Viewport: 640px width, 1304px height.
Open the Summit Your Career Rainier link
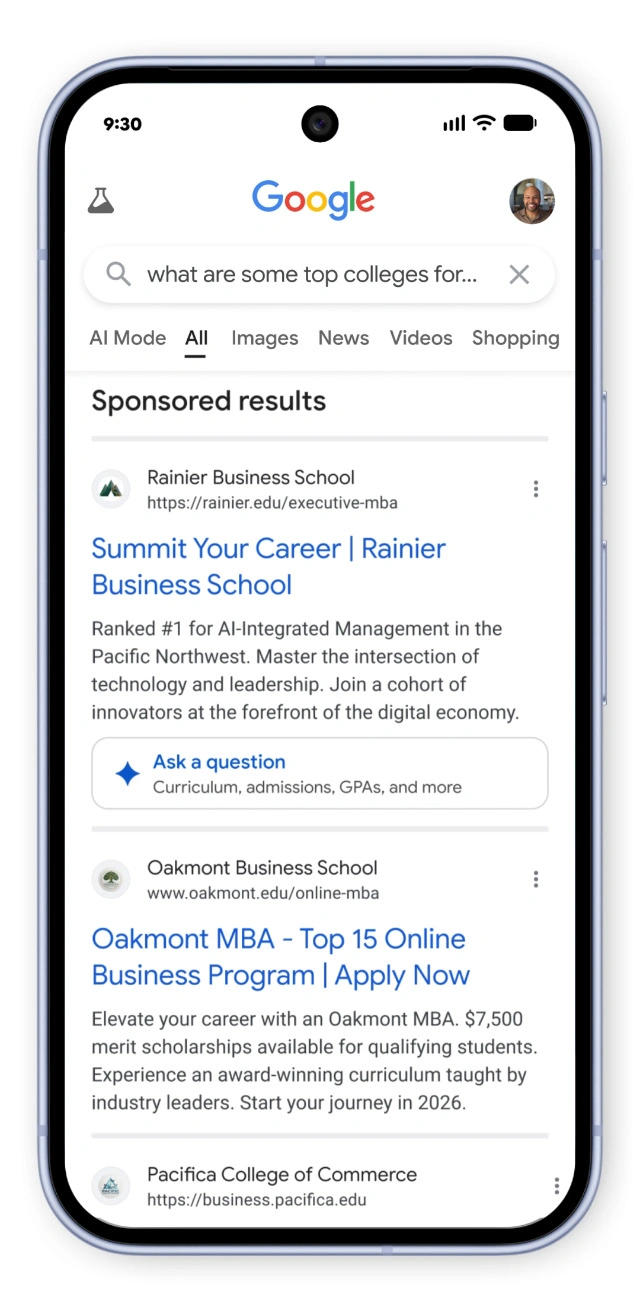268,566
